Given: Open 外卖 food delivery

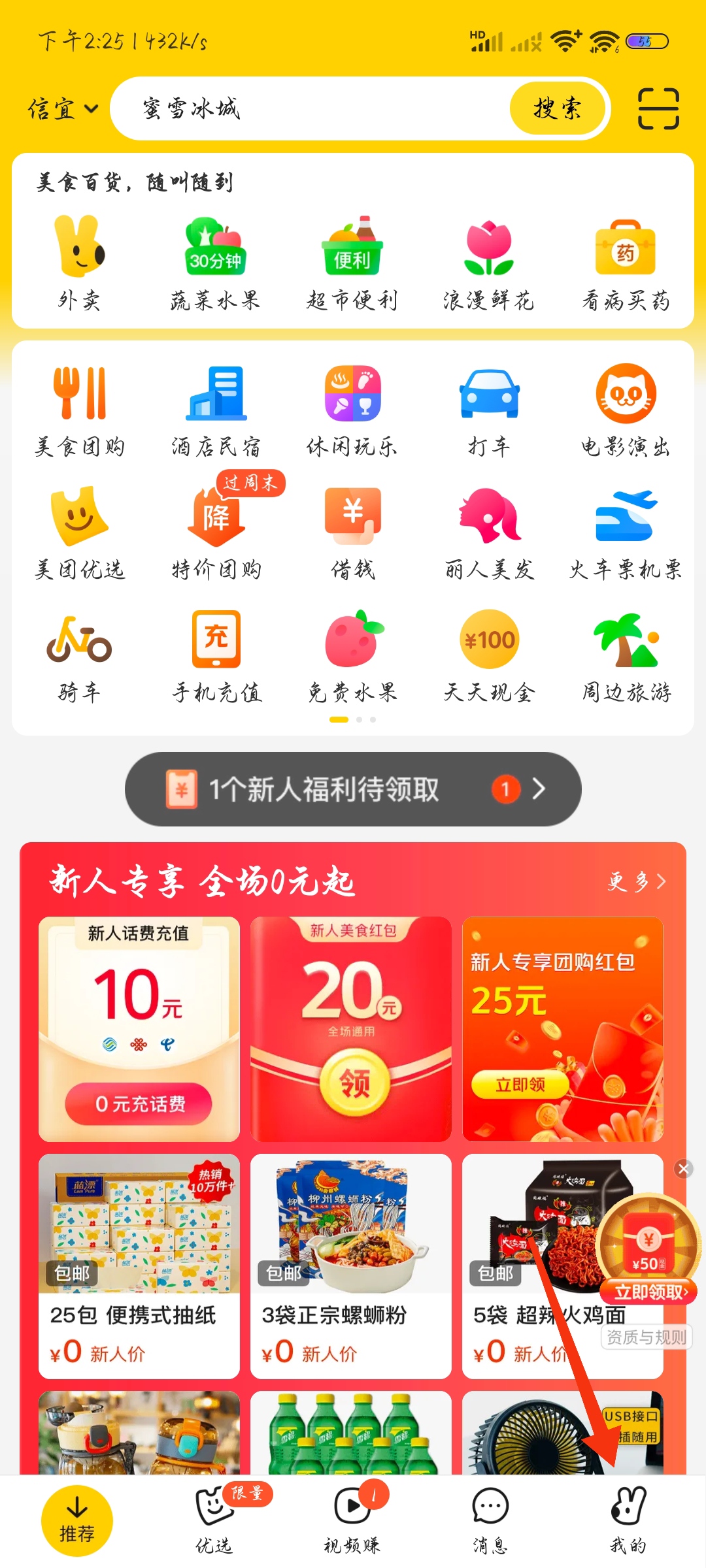Looking at the screenshot, I should click(x=79, y=263).
